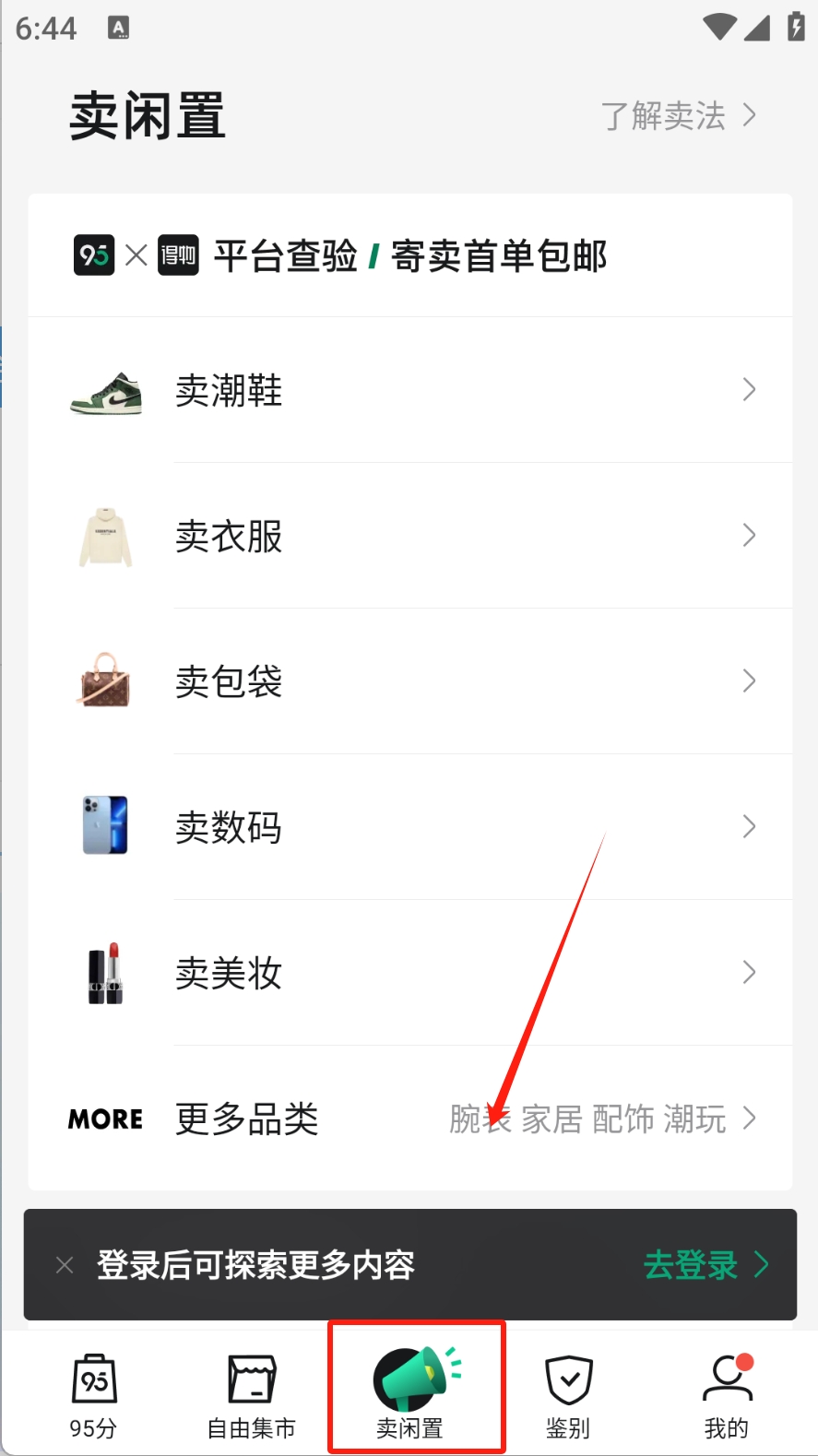Go to the 鉴别 tab
Image resolution: width=818 pixels, height=1456 pixels.
(568, 1395)
